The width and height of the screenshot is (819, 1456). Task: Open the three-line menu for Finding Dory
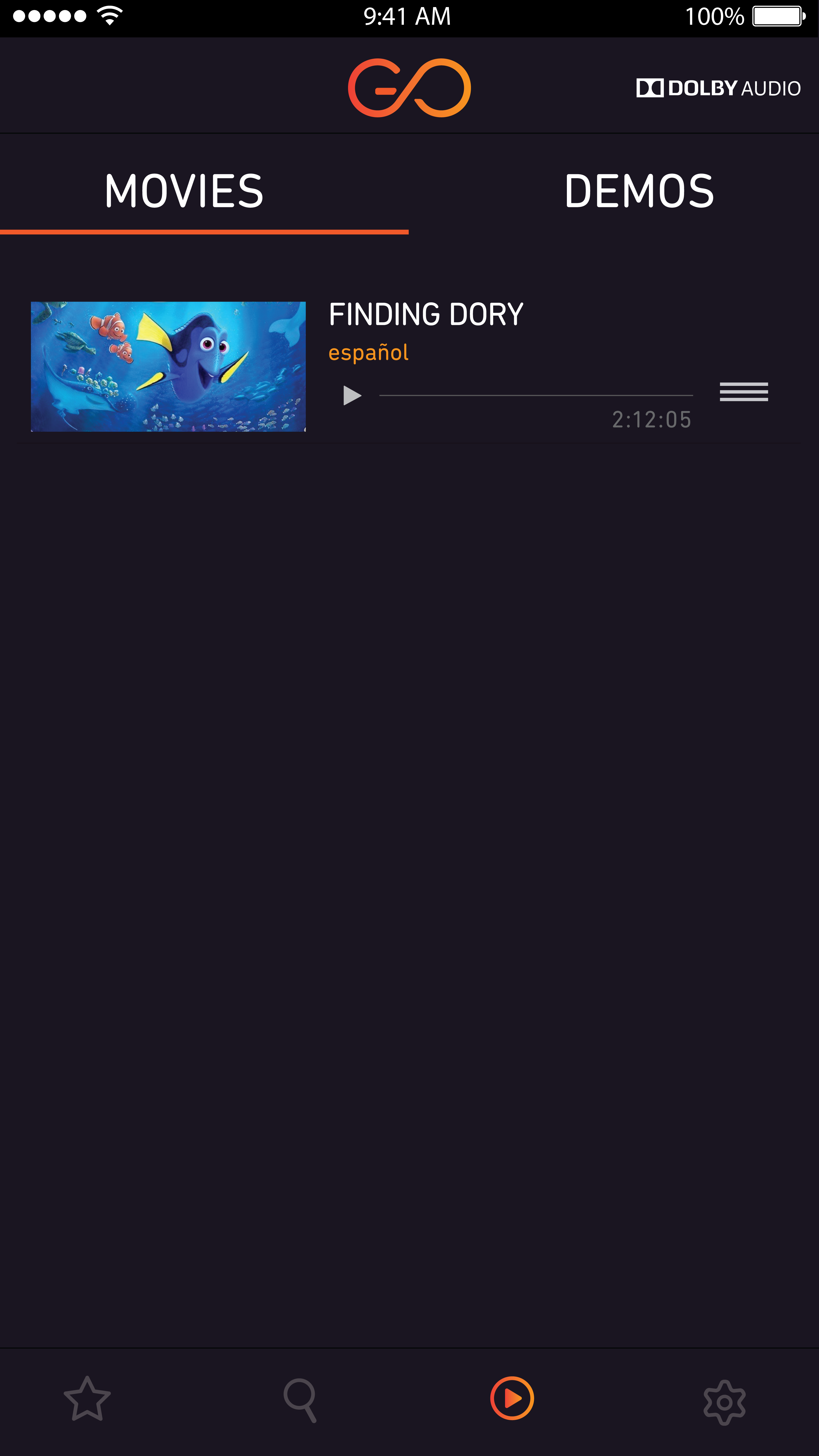(743, 392)
